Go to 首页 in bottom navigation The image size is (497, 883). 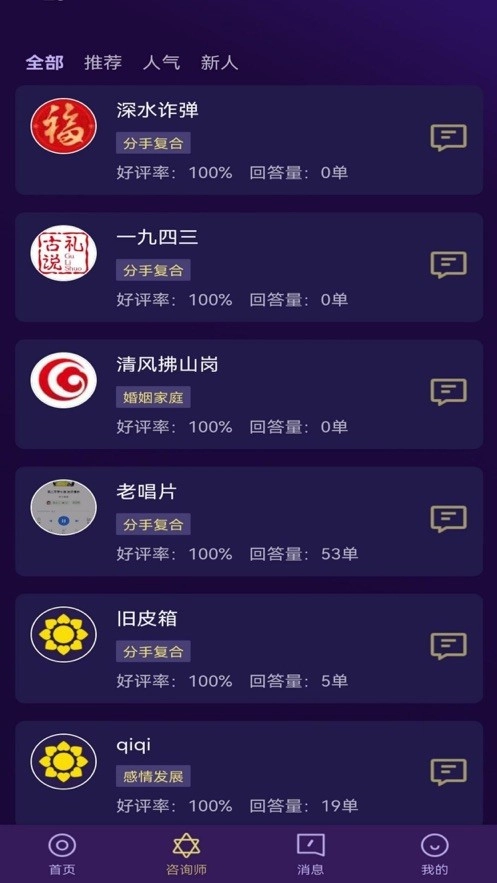[x=62, y=854]
